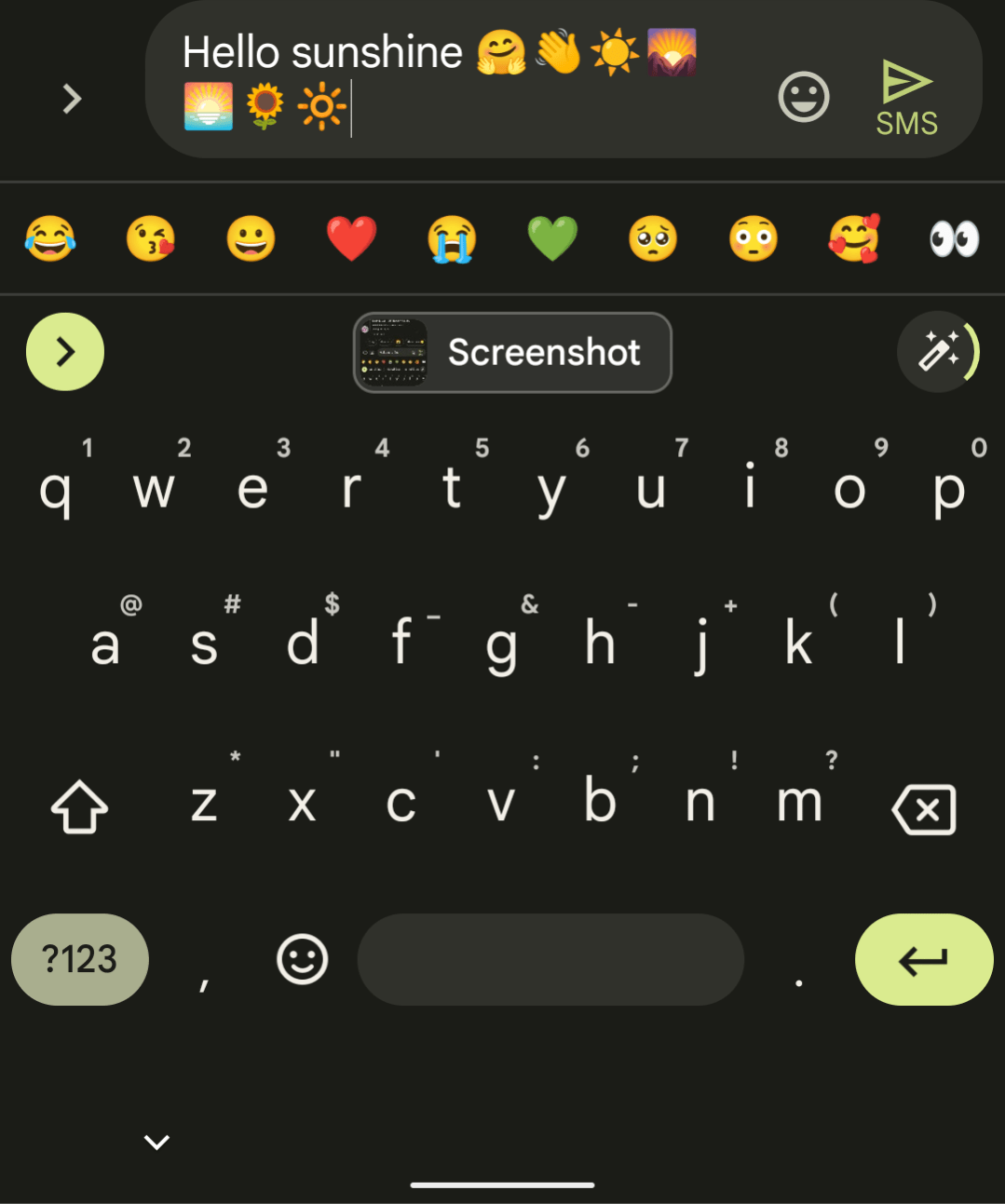Insert the eyes emoji suggestion
Image resolution: width=1005 pixels, height=1204 pixels.
coord(954,238)
